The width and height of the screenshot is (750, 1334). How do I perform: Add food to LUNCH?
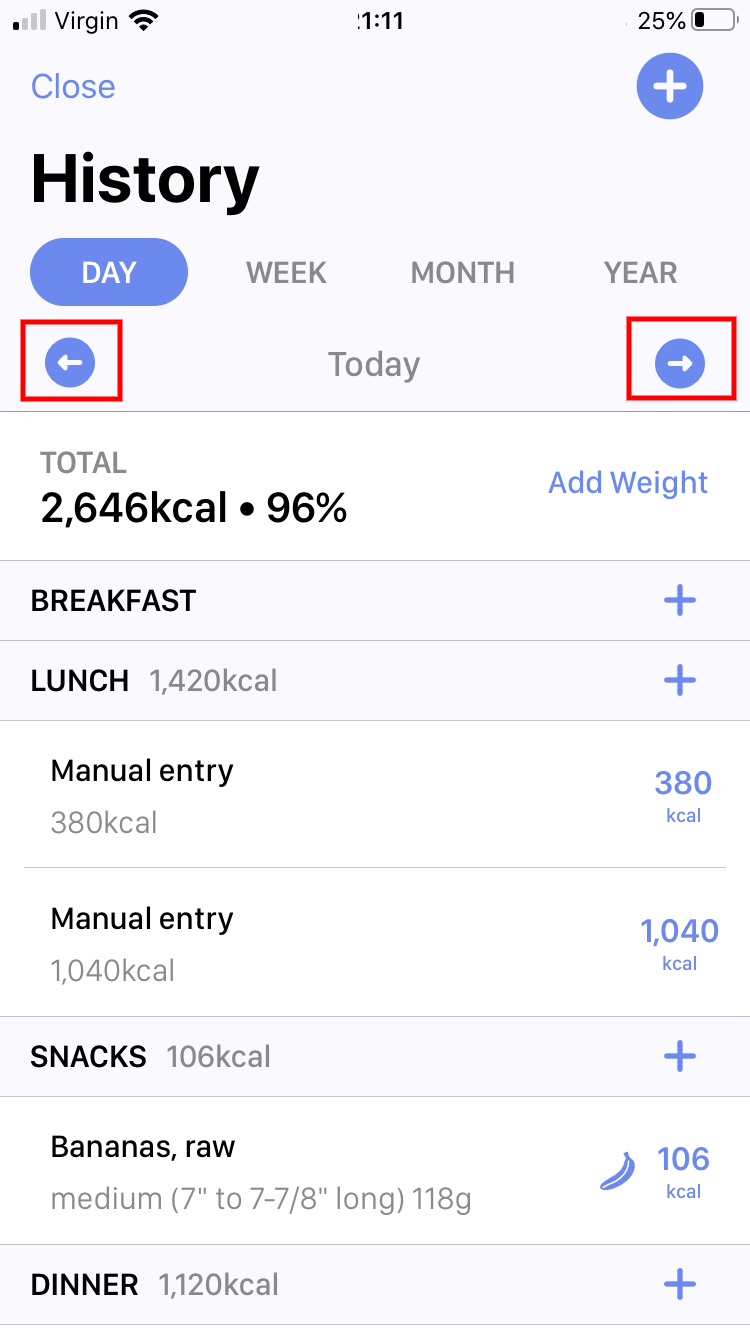(679, 681)
